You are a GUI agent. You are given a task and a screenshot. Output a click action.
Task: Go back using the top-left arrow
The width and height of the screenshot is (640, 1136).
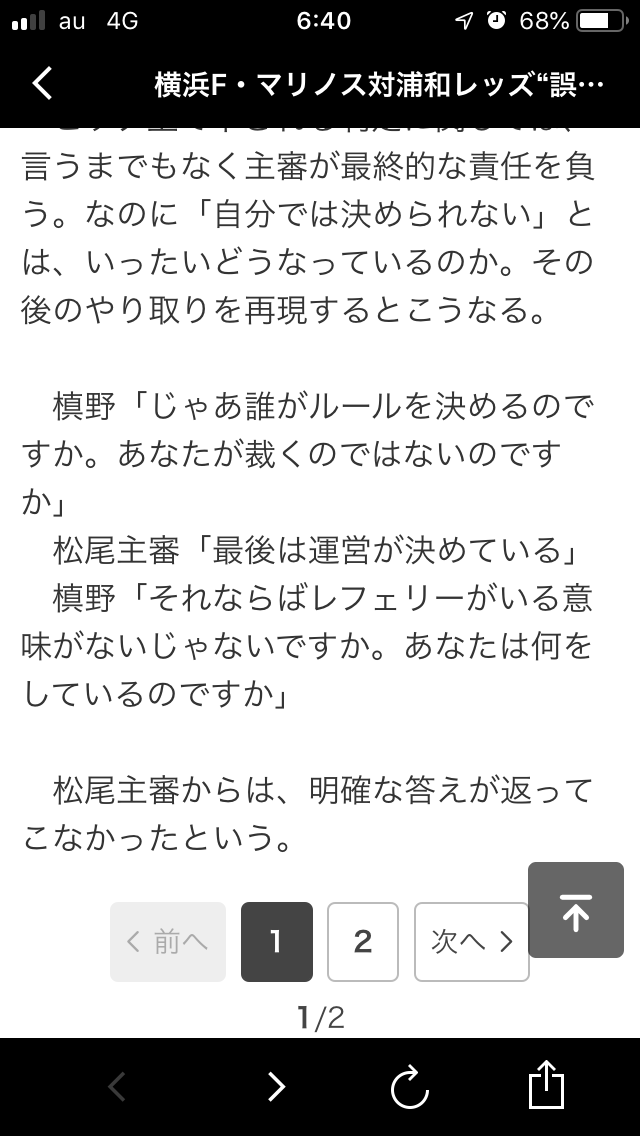(x=42, y=85)
